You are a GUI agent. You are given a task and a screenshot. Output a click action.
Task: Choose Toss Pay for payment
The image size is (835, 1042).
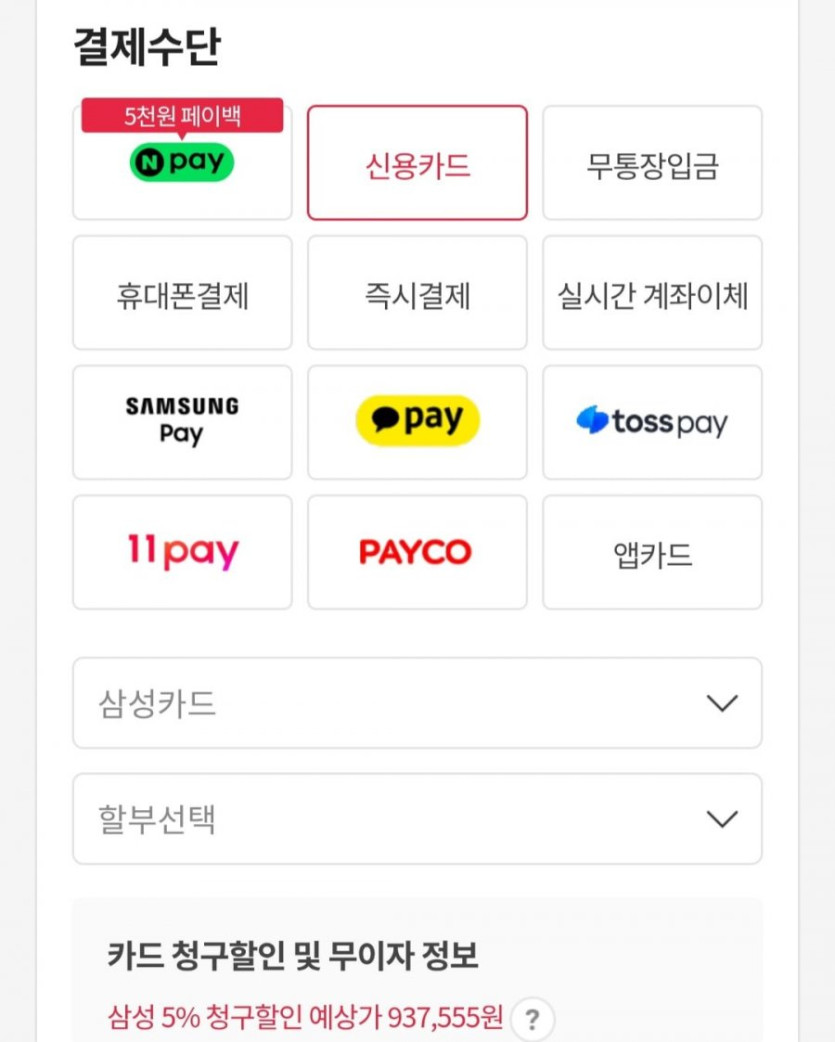coord(652,422)
